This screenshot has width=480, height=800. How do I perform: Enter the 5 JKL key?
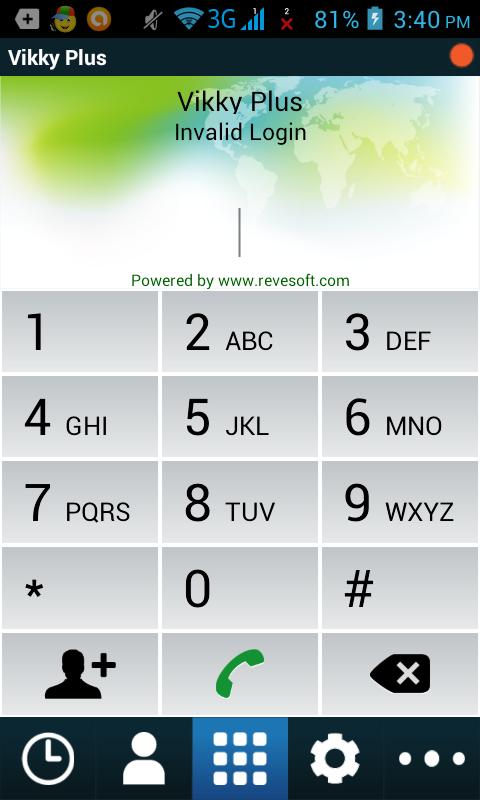[x=240, y=416]
